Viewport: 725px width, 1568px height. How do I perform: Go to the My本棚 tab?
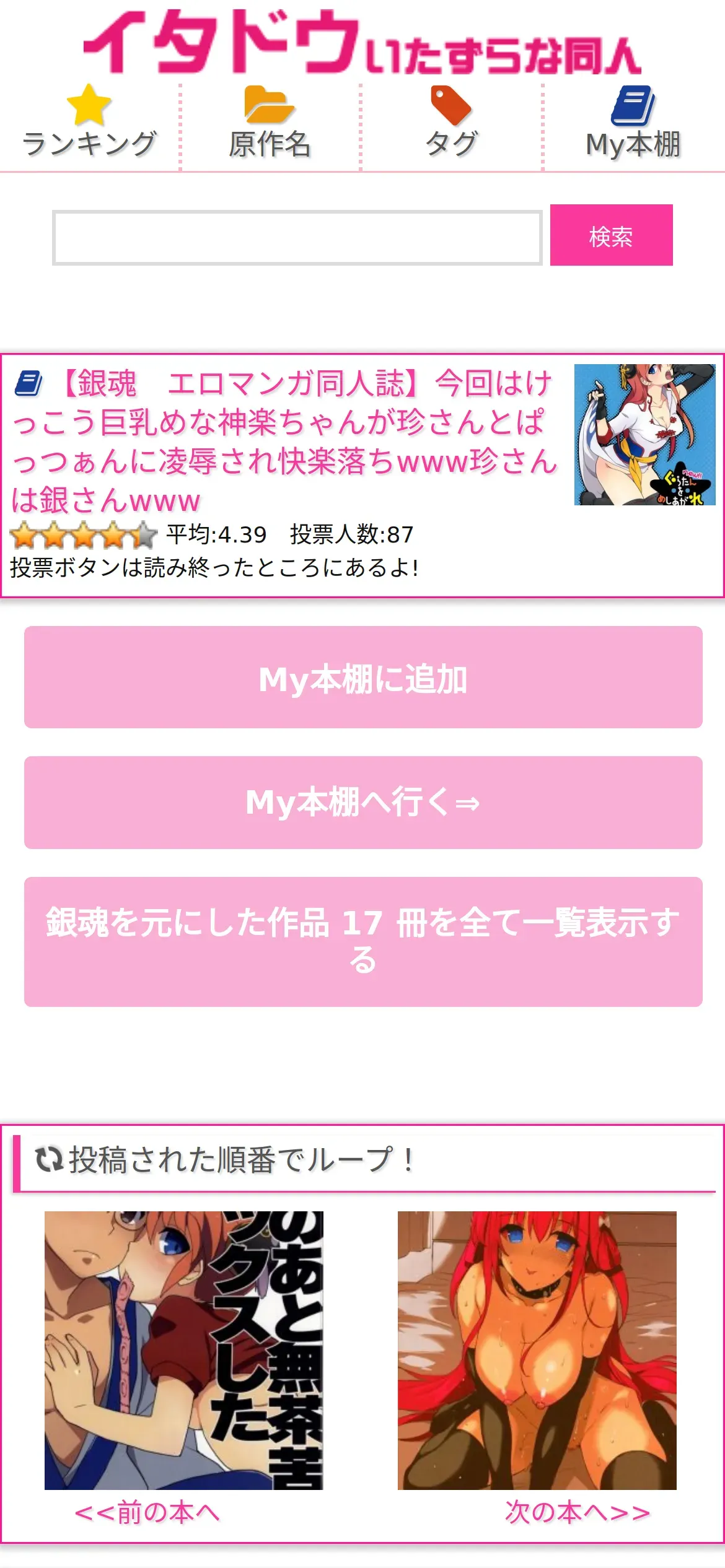pyautogui.click(x=633, y=123)
